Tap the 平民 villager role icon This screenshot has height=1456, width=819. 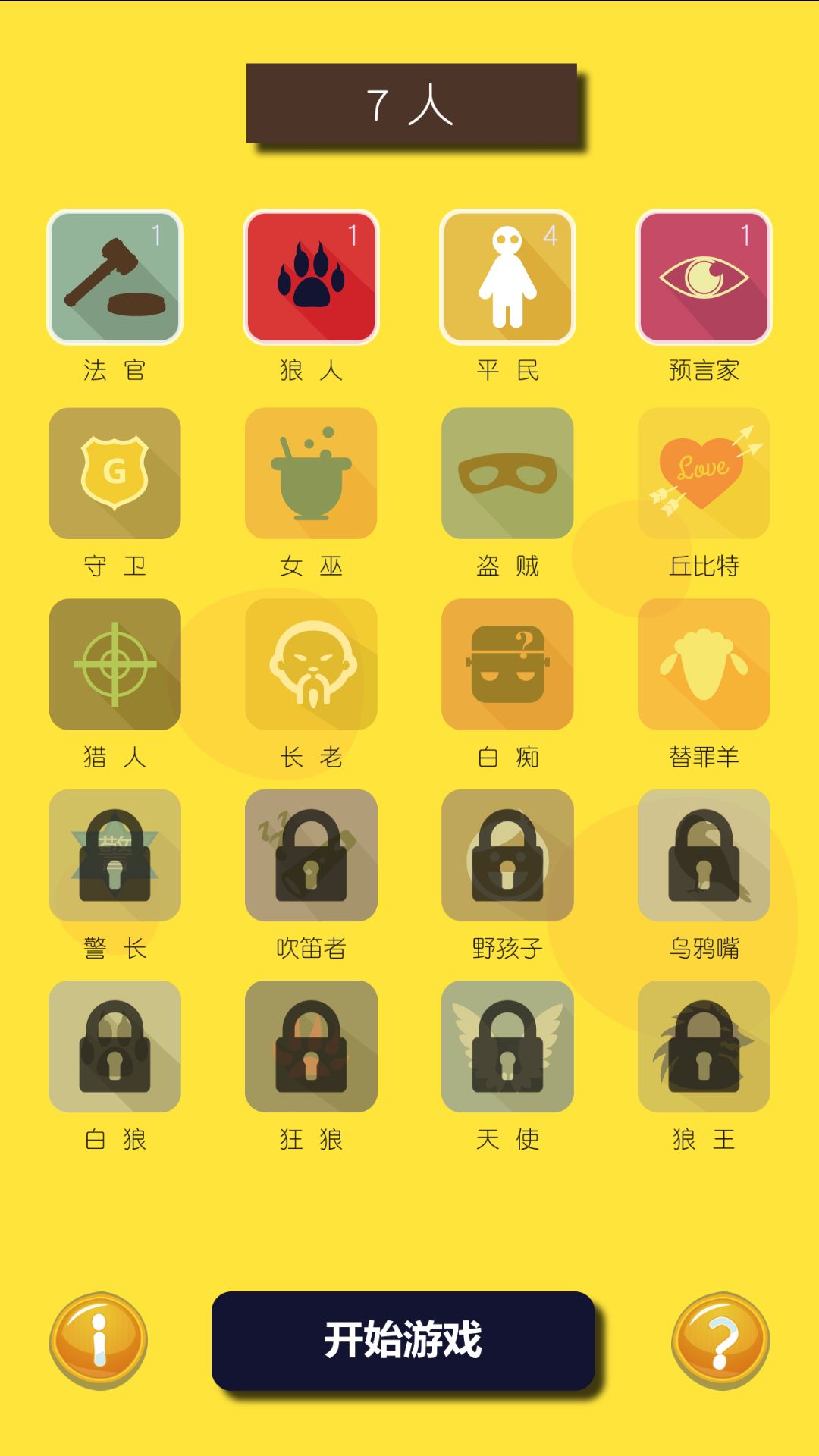click(x=507, y=277)
